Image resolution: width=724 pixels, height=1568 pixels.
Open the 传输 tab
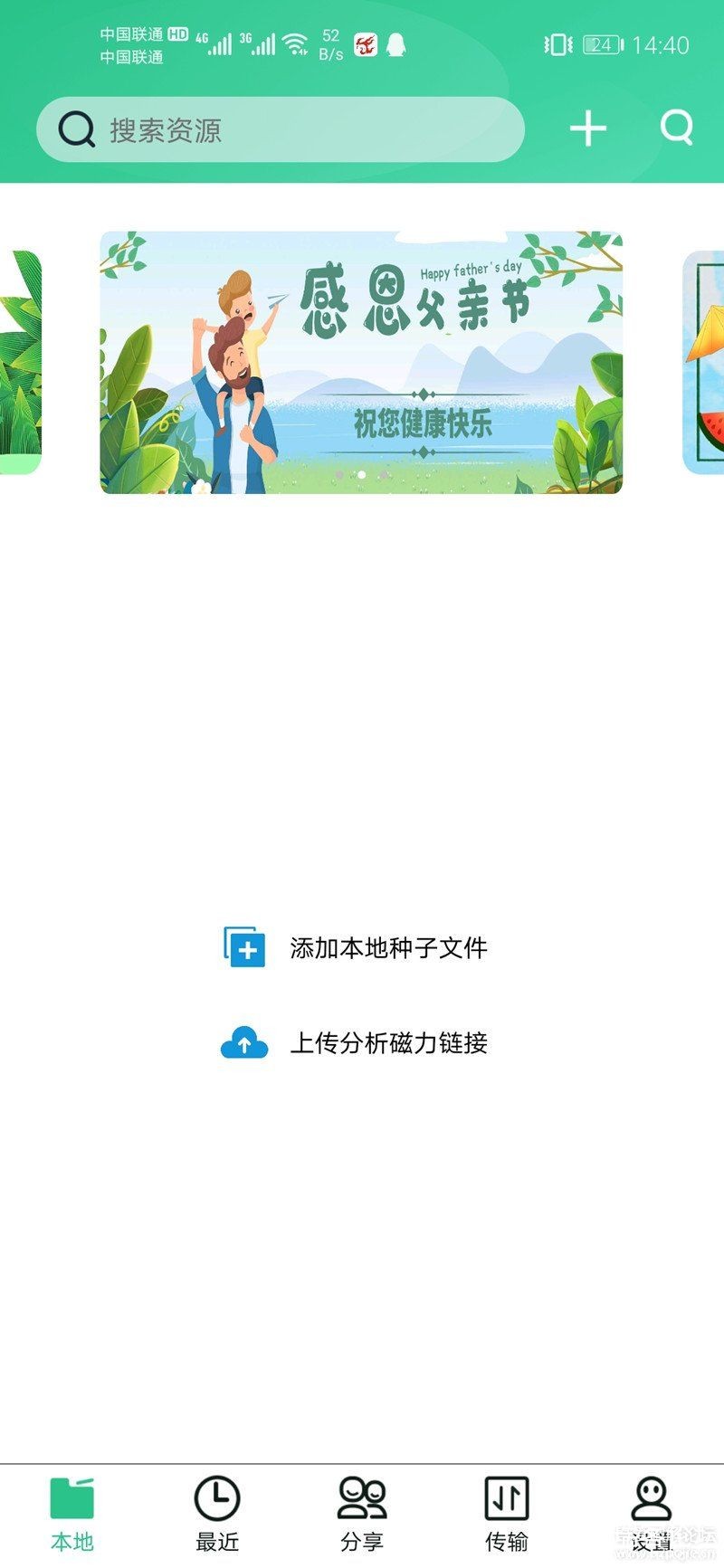coord(507,1515)
